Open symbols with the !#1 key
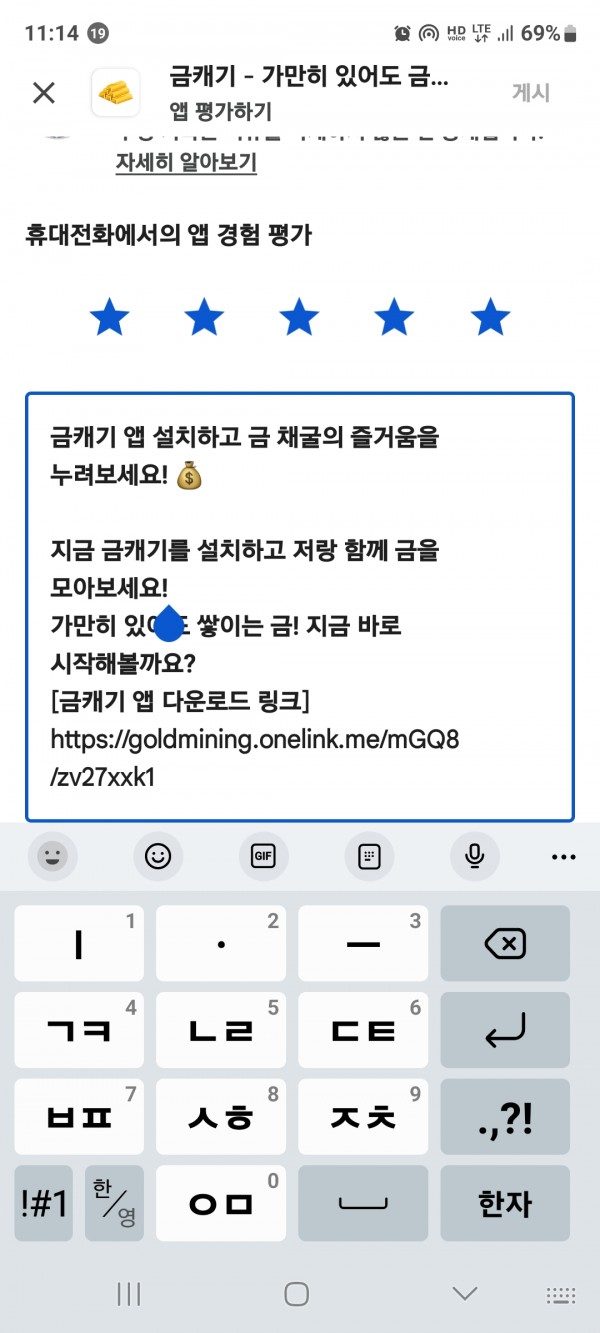600x1333 pixels. click(x=44, y=1203)
